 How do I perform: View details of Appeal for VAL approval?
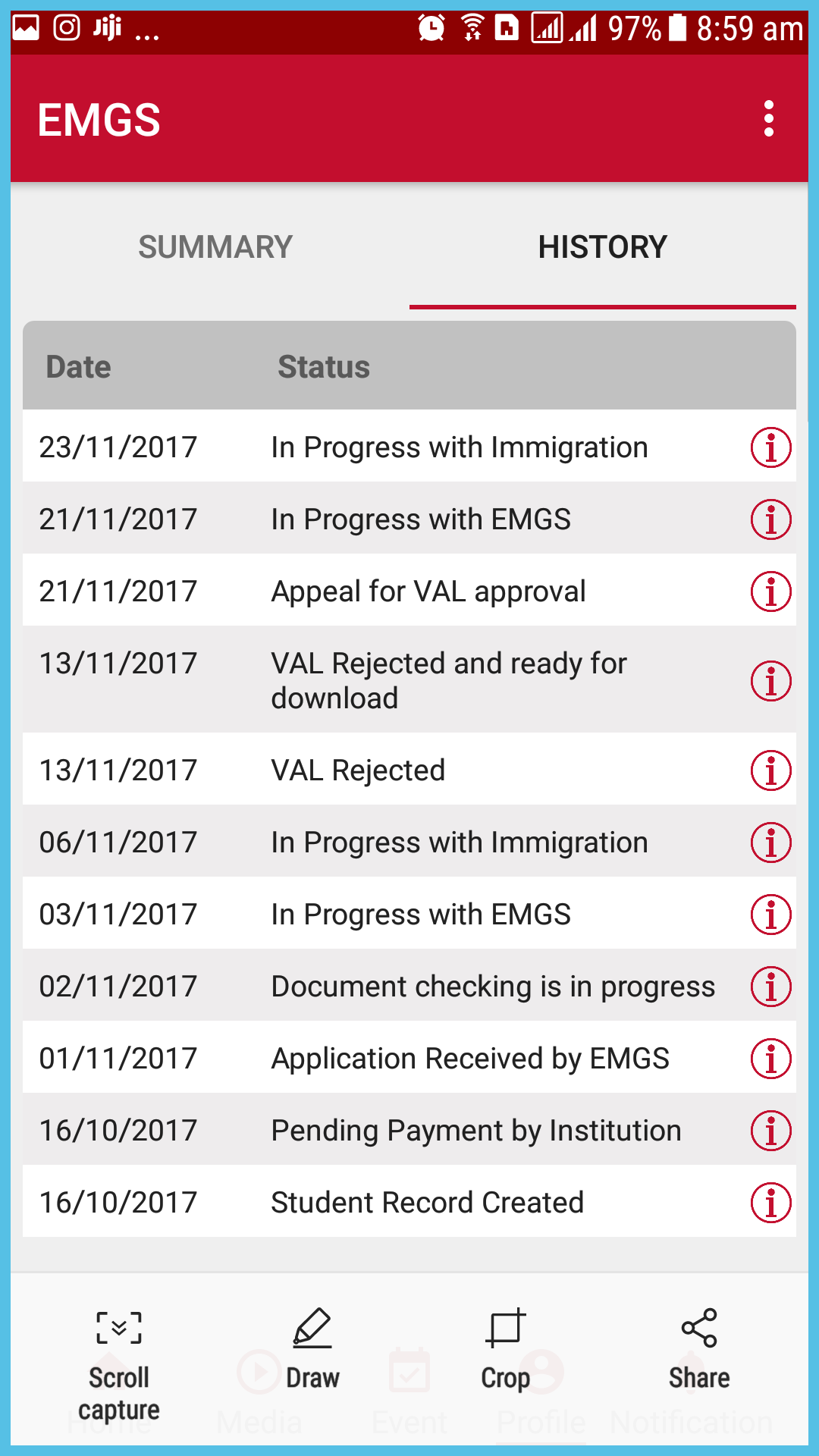click(x=770, y=591)
